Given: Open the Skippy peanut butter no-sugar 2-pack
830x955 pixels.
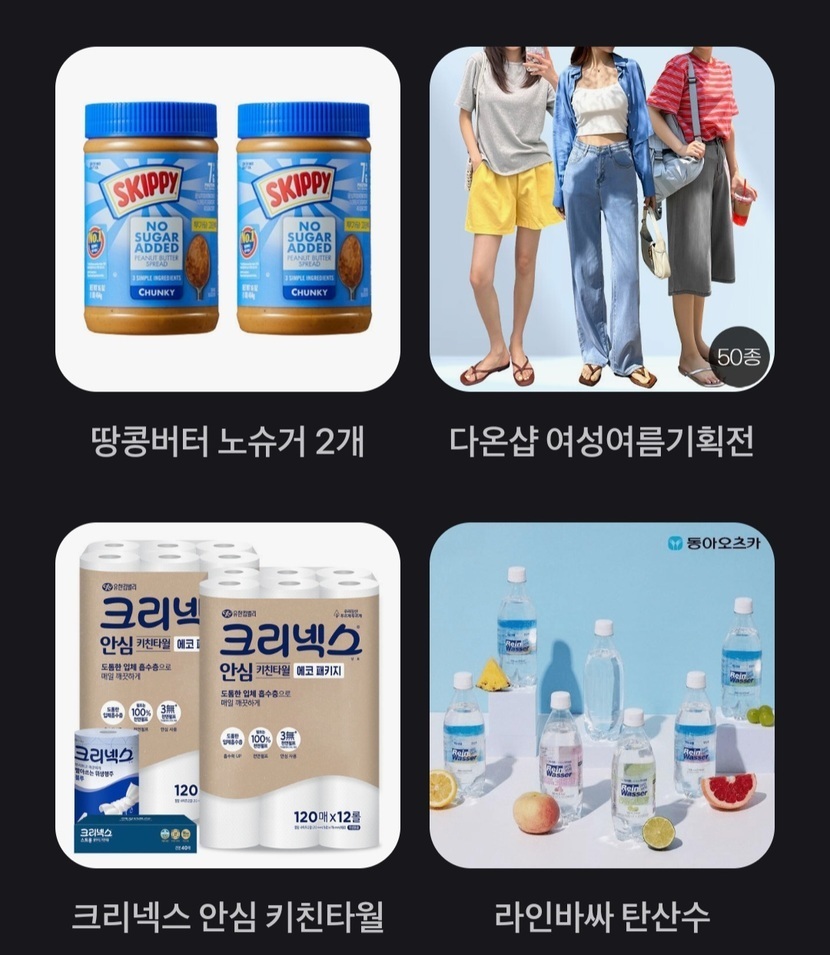Looking at the screenshot, I should [227, 219].
